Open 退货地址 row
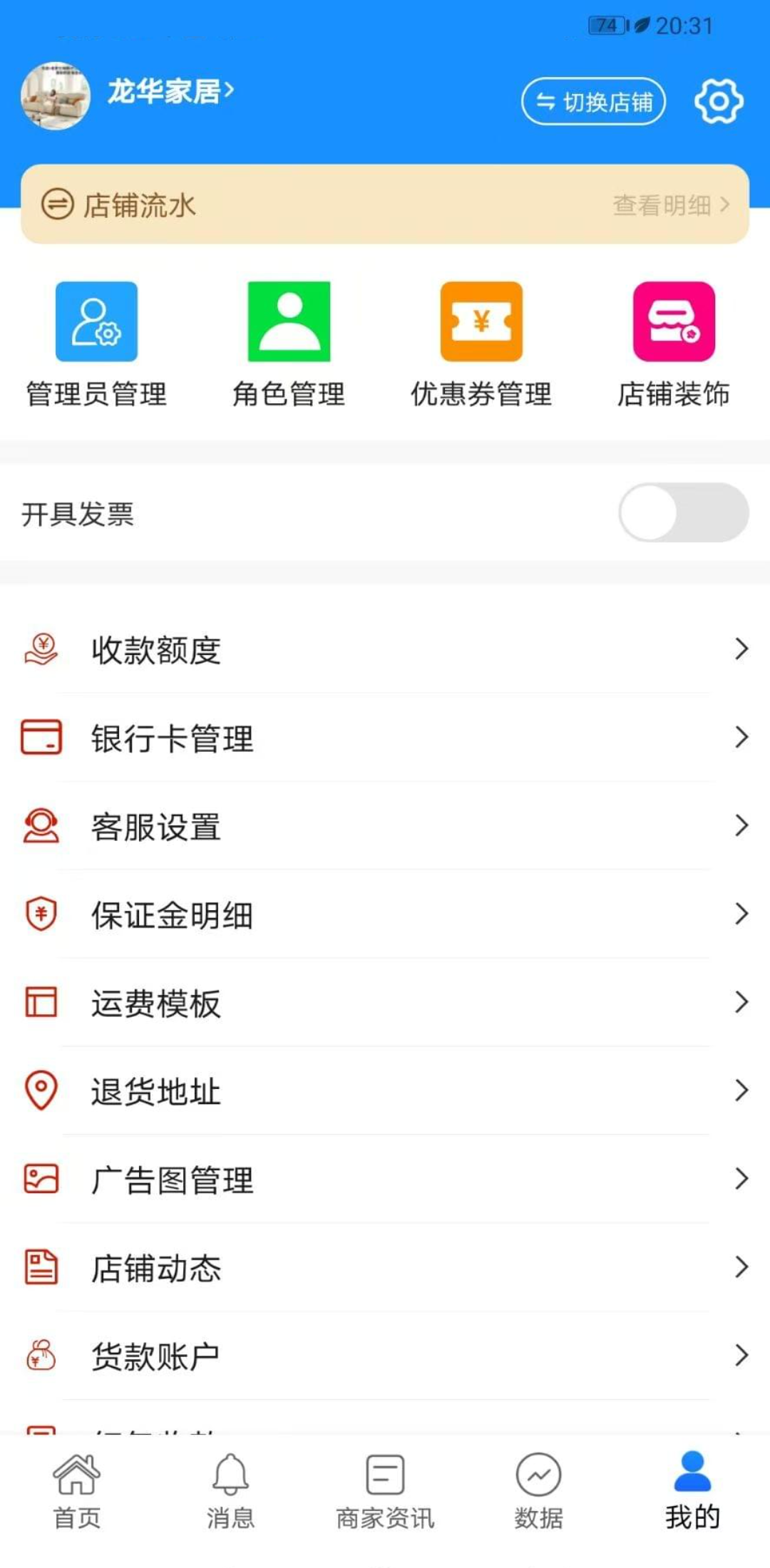The image size is (770, 1568). tap(385, 1091)
